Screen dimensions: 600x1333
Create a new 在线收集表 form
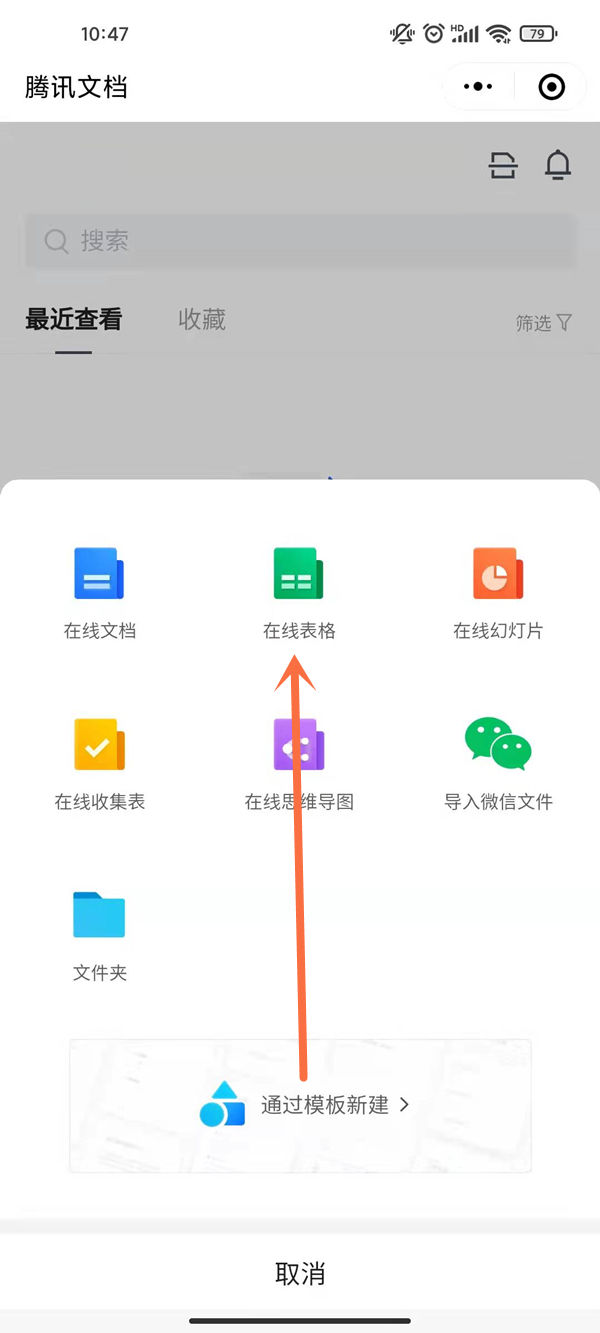pyautogui.click(x=99, y=762)
